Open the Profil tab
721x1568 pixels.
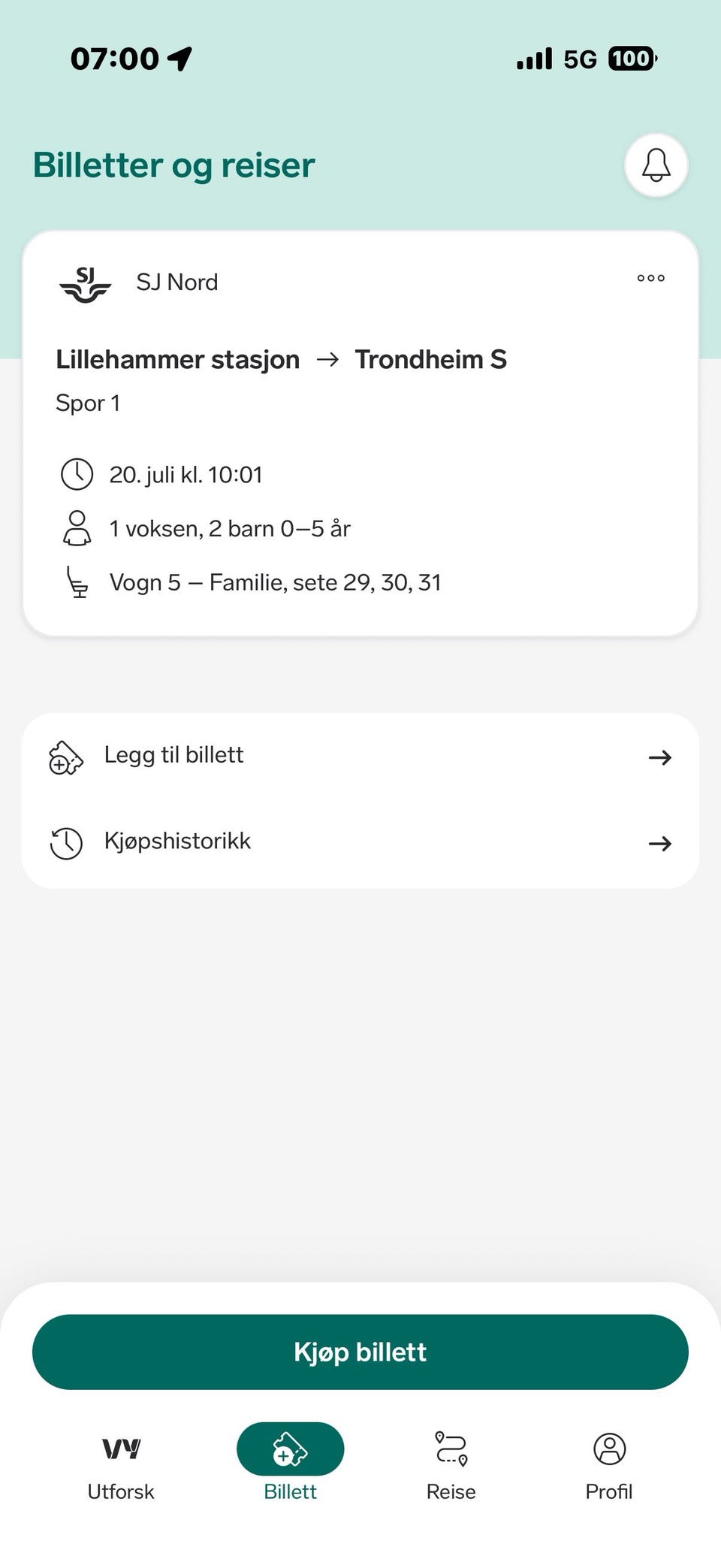(609, 1466)
